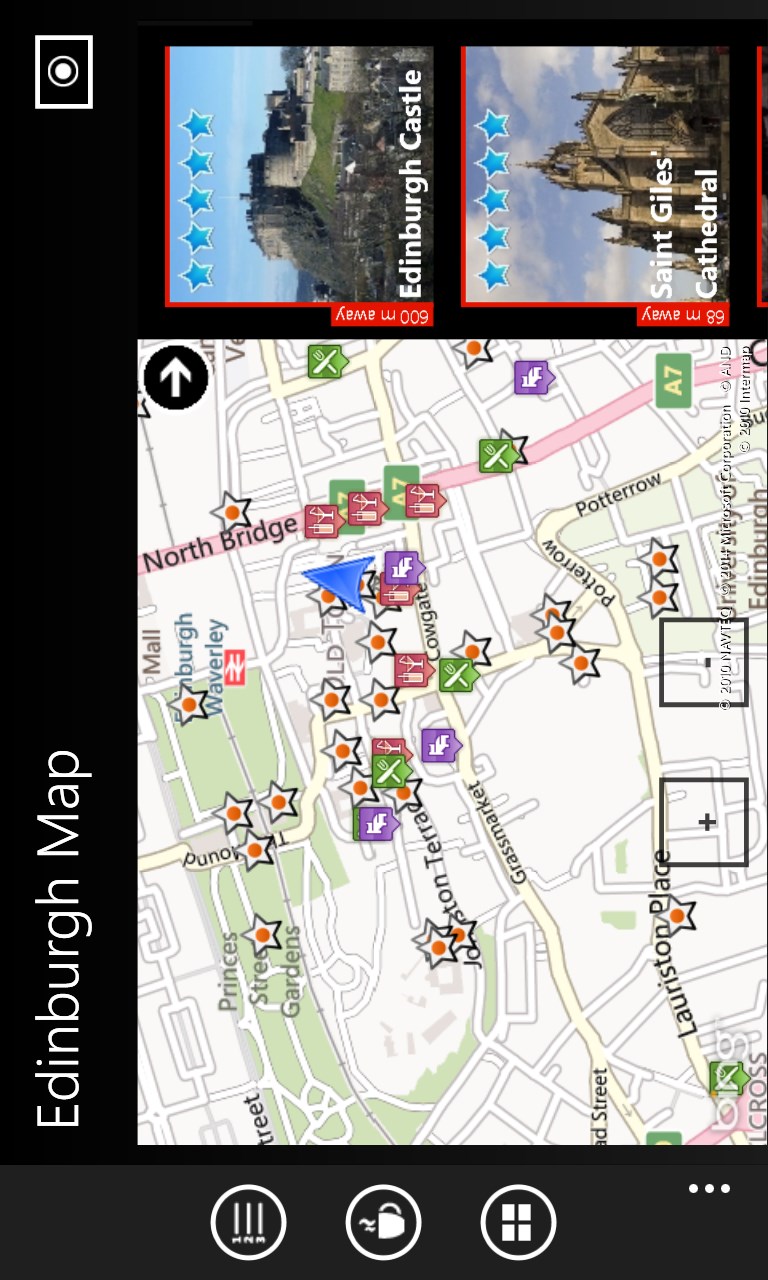The image size is (768, 1280).
Task: Zoom in with the plus button
Action: click(704, 821)
